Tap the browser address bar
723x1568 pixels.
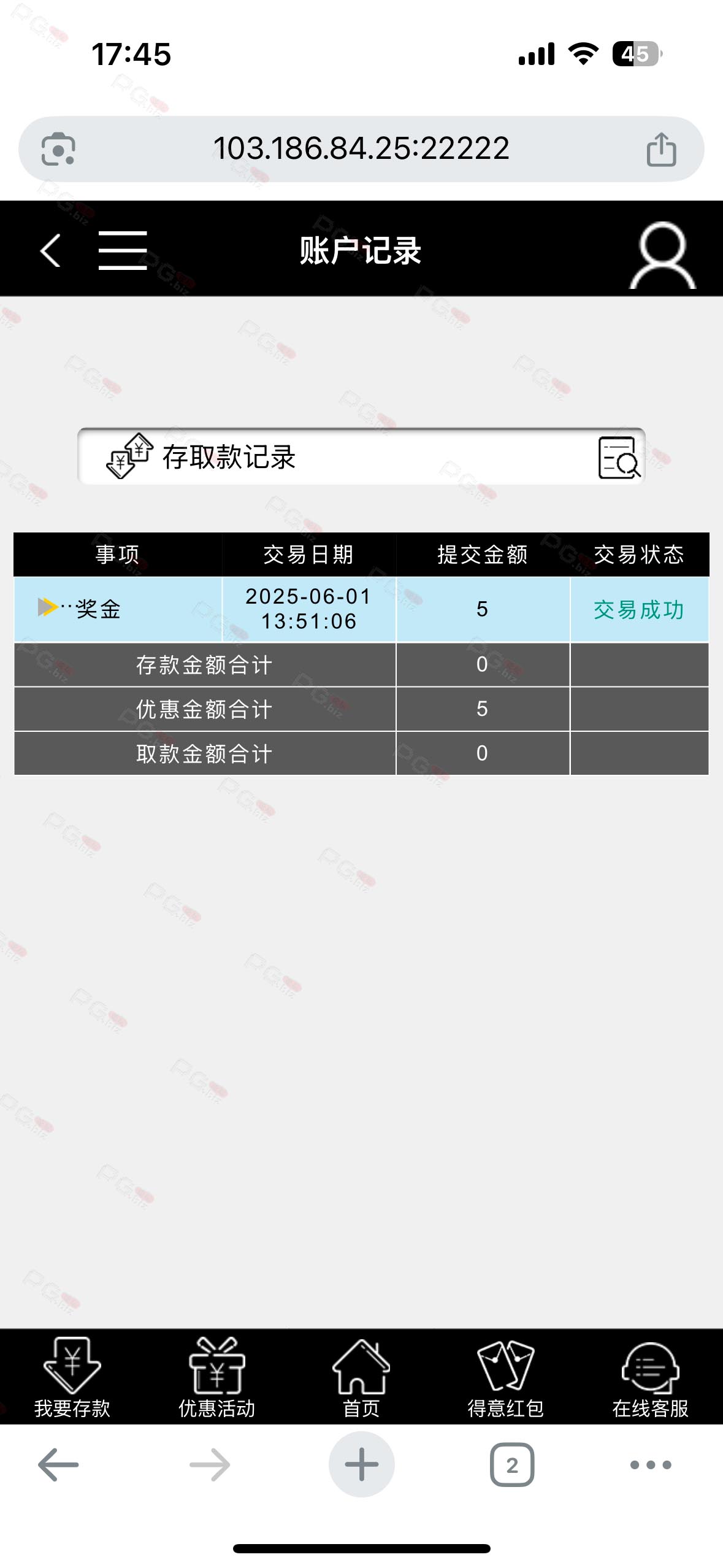pos(361,148)
